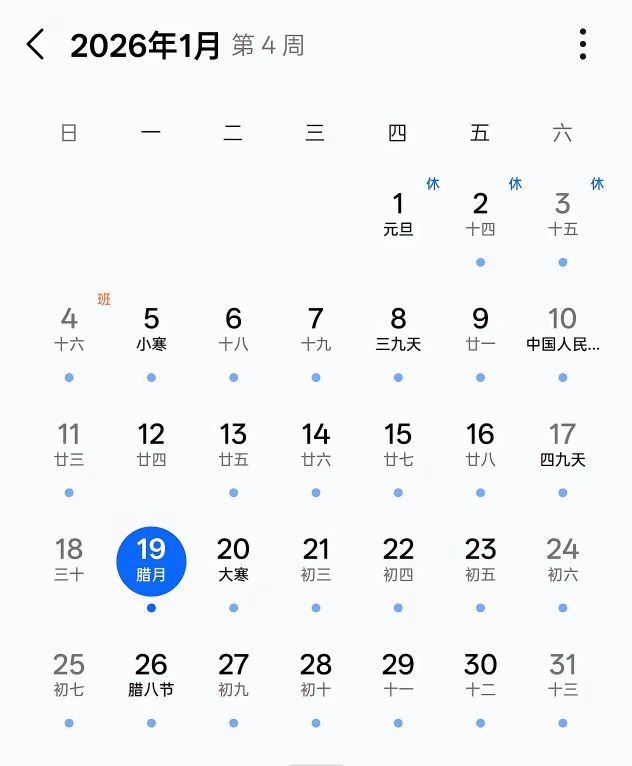Tap the highlighted date 19 腊月
Image resolution: width=632 pixels, height=766 pixels.
[151, 559]
